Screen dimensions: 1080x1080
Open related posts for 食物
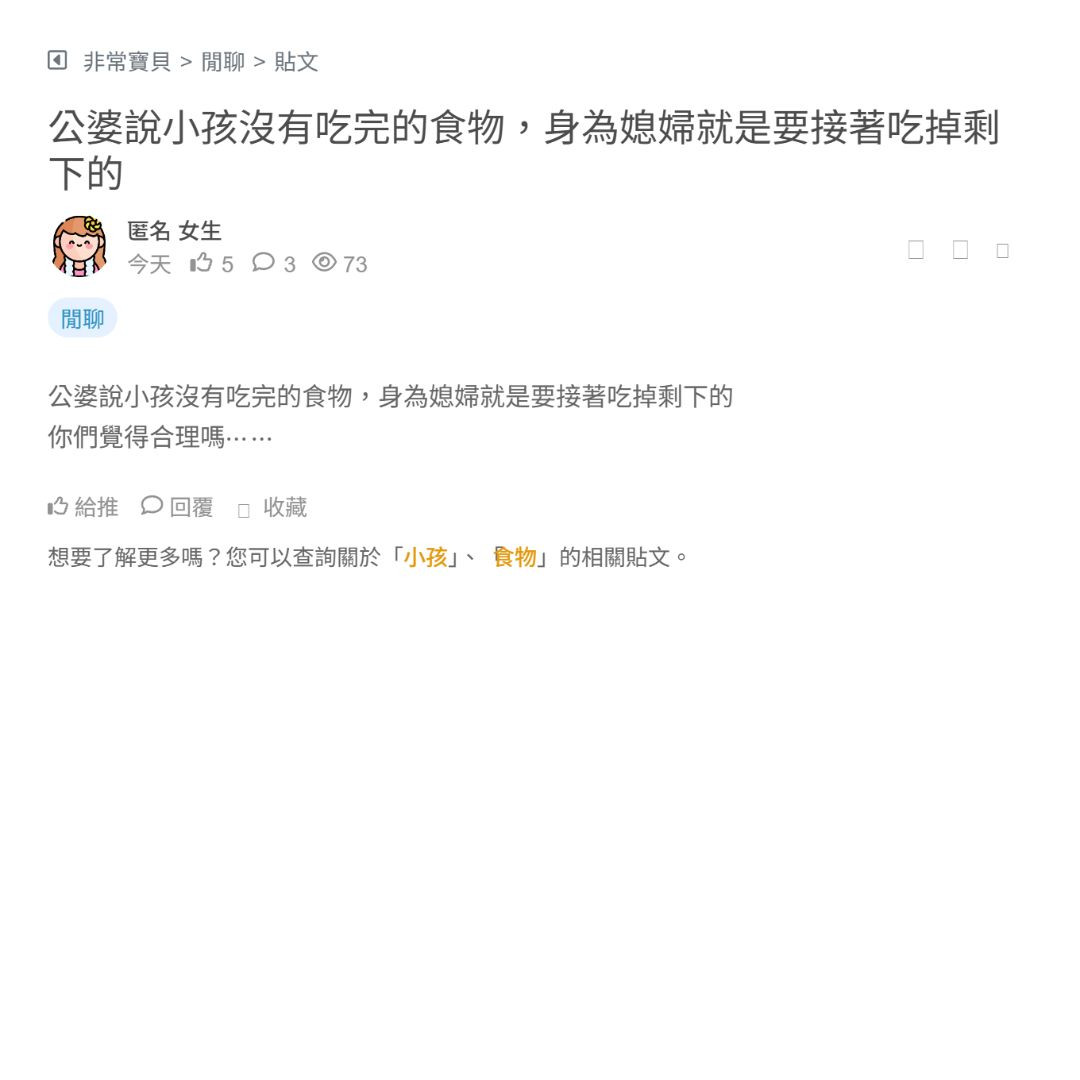515,557
